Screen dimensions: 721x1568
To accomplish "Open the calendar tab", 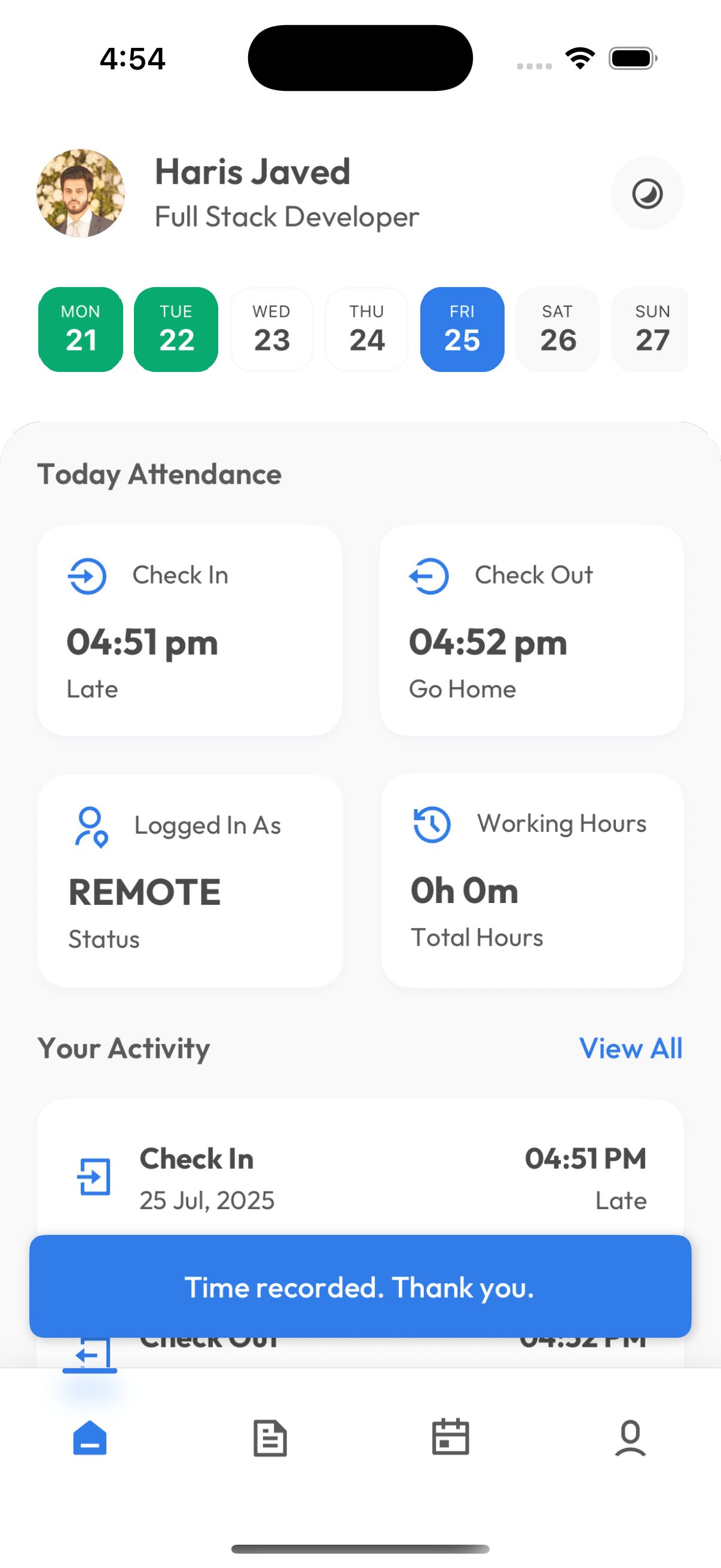I will [x=450, y=1438].
